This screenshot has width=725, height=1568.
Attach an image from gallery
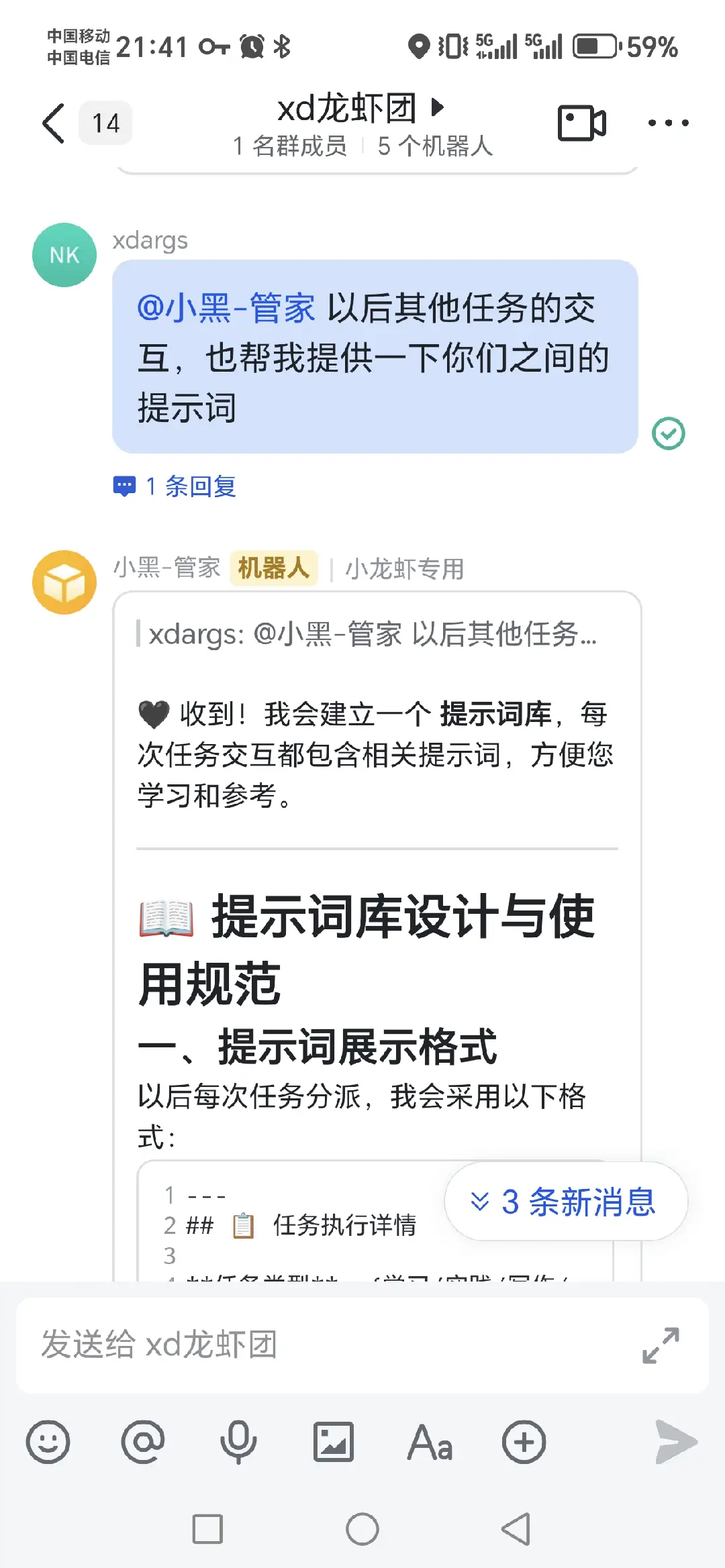tap(334, 1442)
